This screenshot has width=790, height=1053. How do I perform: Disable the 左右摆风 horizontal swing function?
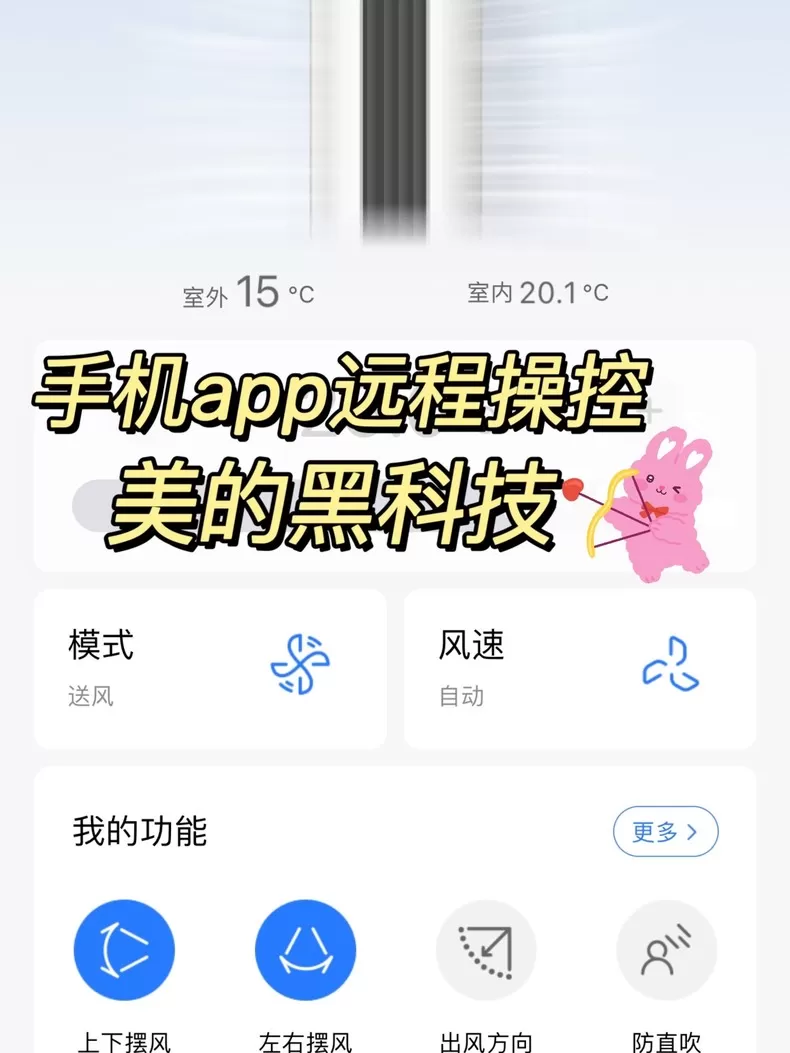pos(305,949)
